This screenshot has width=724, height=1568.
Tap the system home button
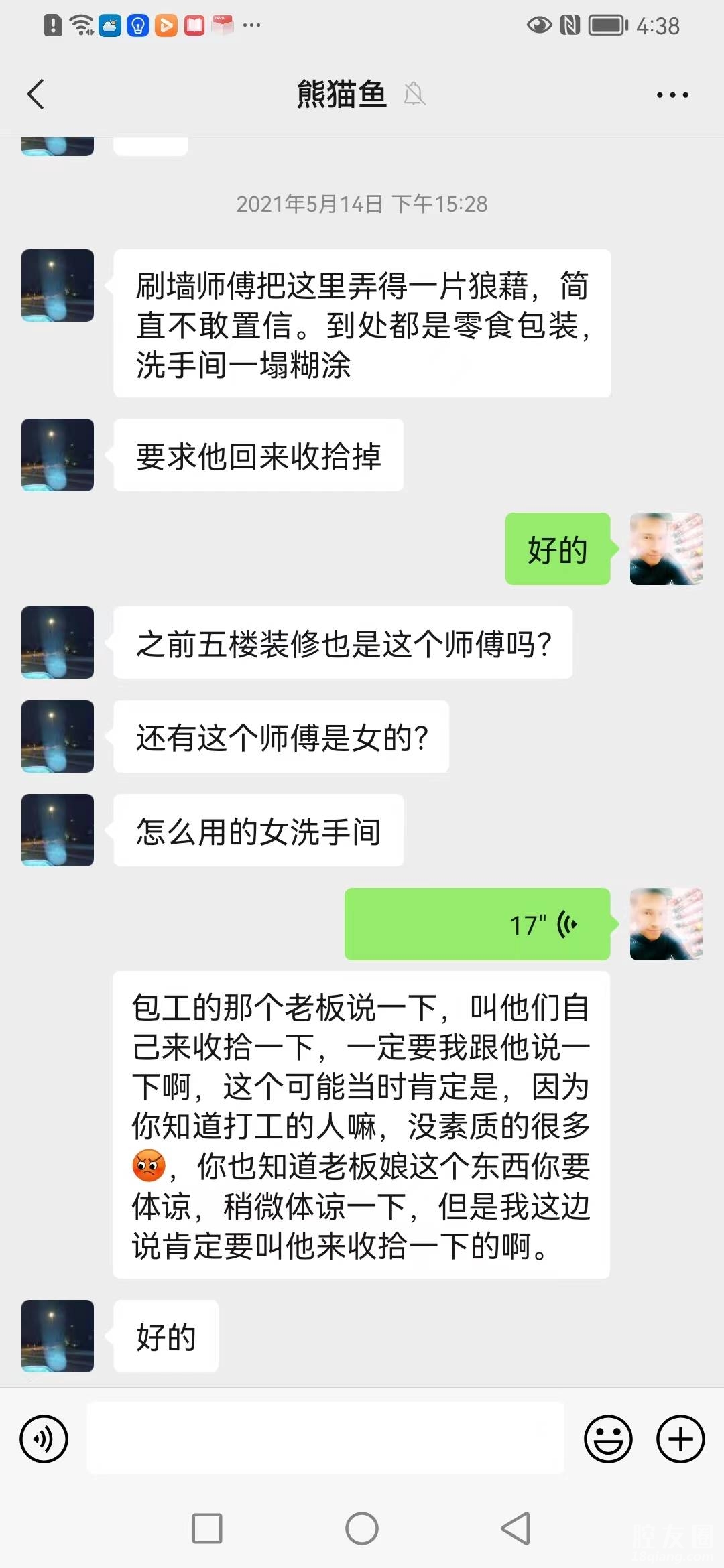362,1528
